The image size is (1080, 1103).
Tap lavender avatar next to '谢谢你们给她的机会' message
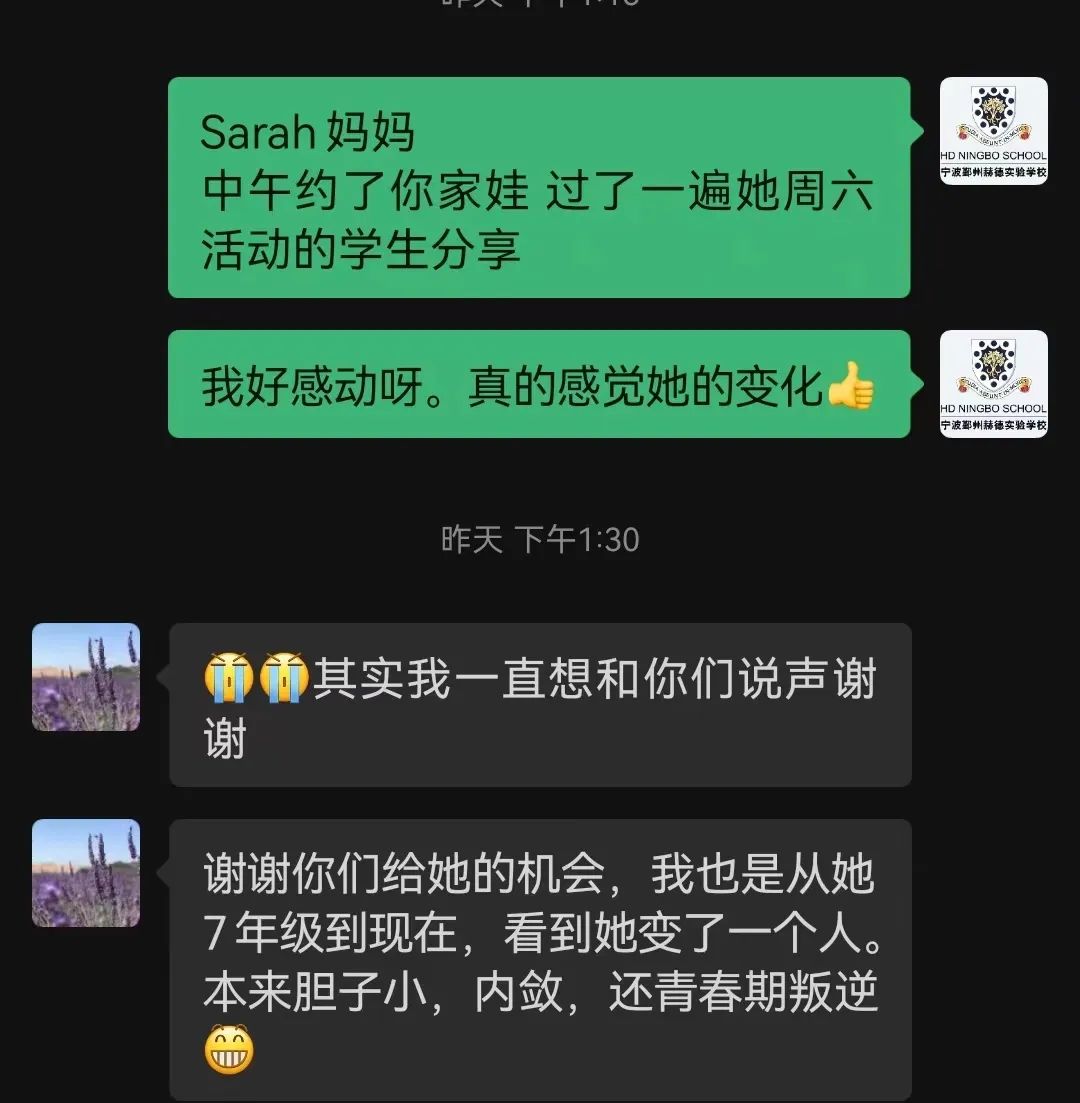(86, 873)
